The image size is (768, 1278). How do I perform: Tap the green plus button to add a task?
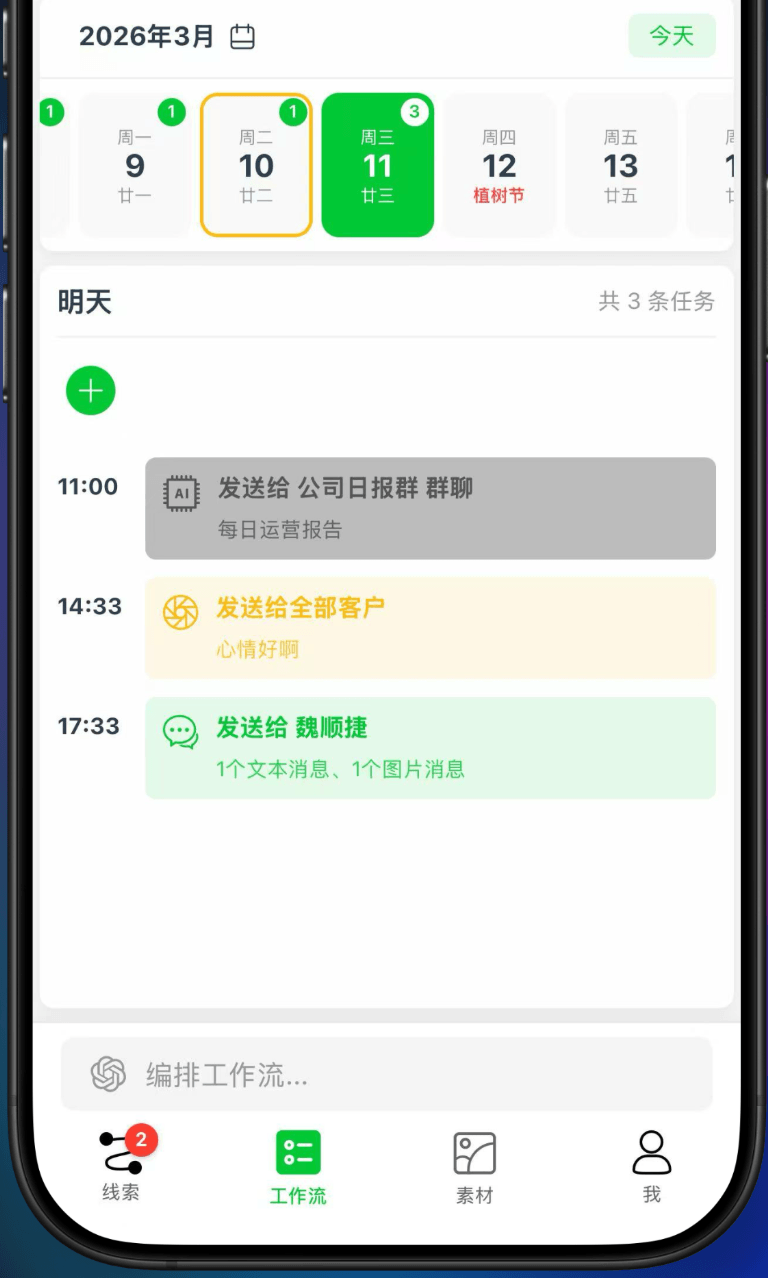91,391
